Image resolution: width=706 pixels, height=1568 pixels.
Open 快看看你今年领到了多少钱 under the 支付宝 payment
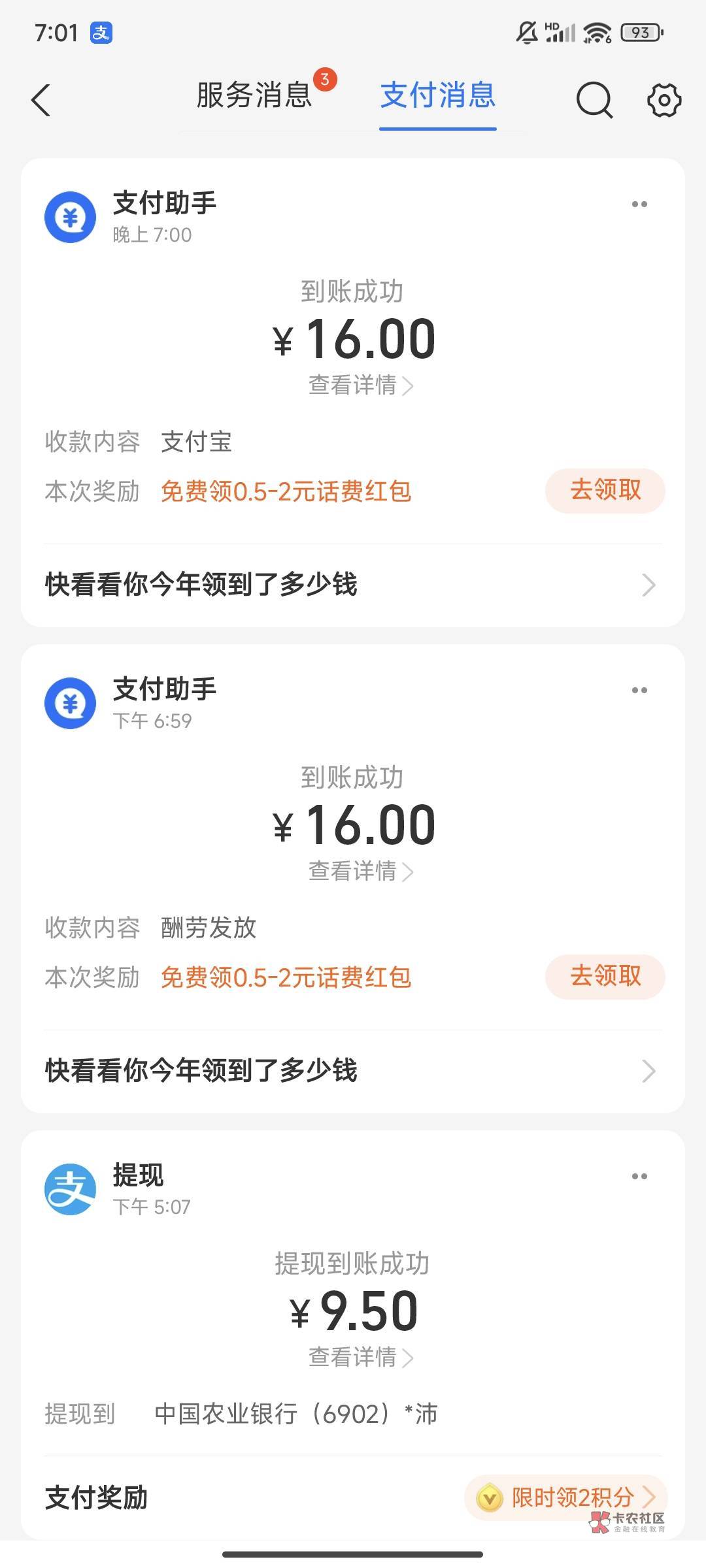(350, 585)
